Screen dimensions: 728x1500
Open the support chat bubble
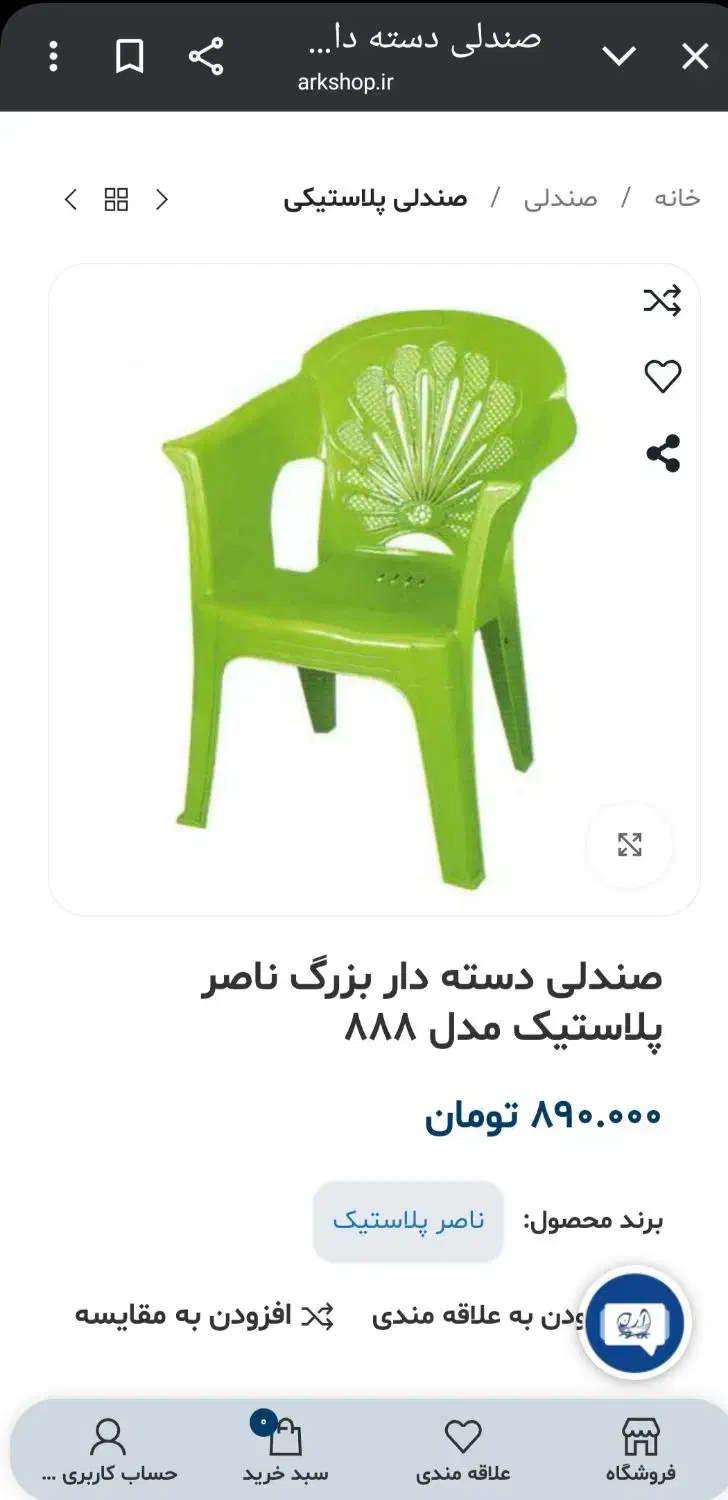tap(634, 1321)
